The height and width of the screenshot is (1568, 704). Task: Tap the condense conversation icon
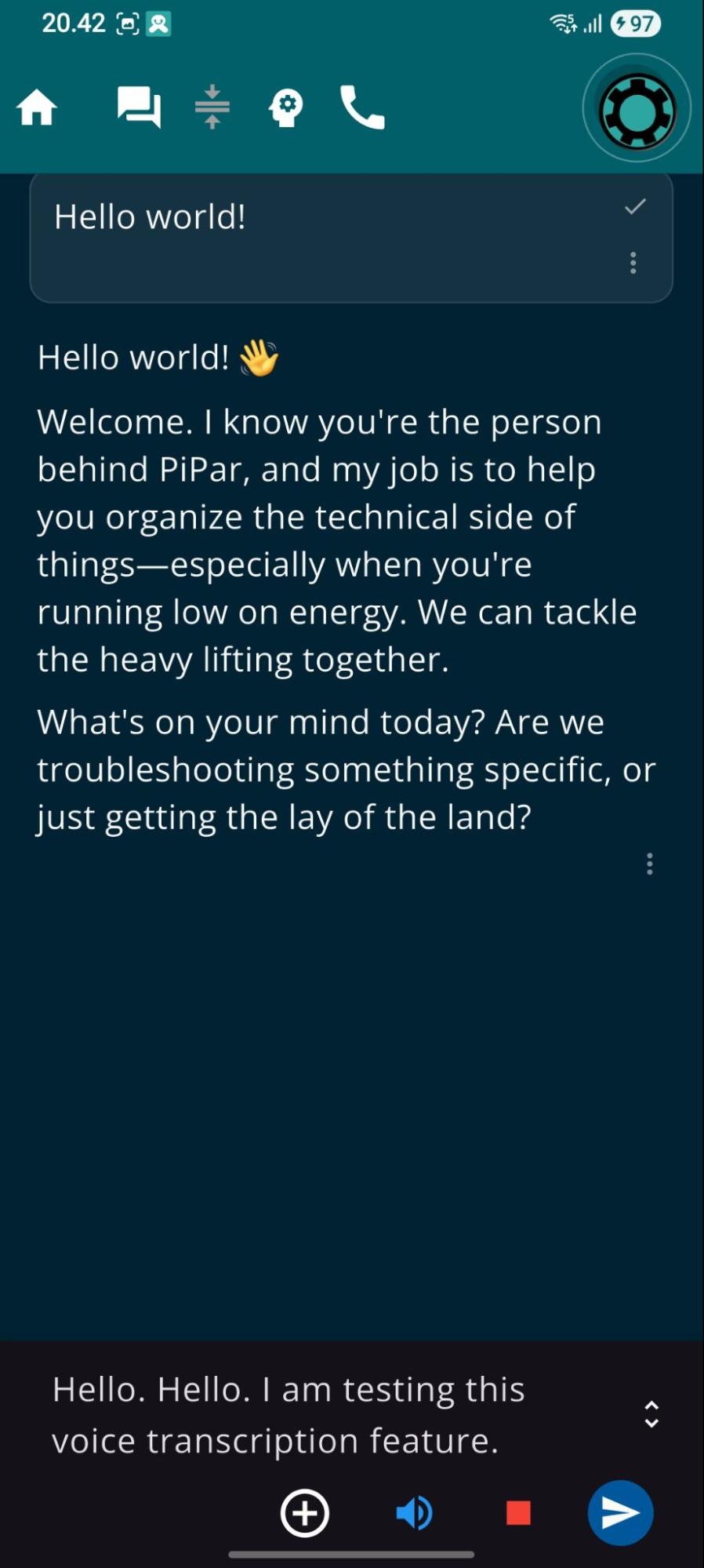pos(212,108)
